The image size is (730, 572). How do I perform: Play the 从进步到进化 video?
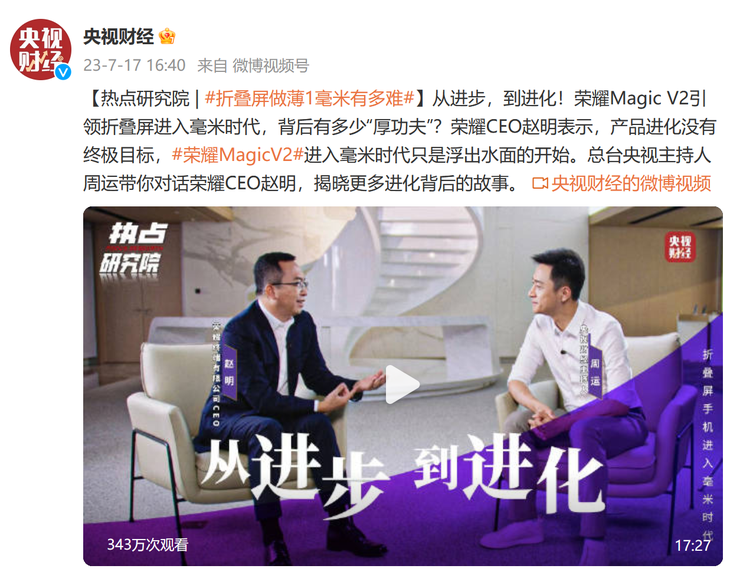[402, 385]
